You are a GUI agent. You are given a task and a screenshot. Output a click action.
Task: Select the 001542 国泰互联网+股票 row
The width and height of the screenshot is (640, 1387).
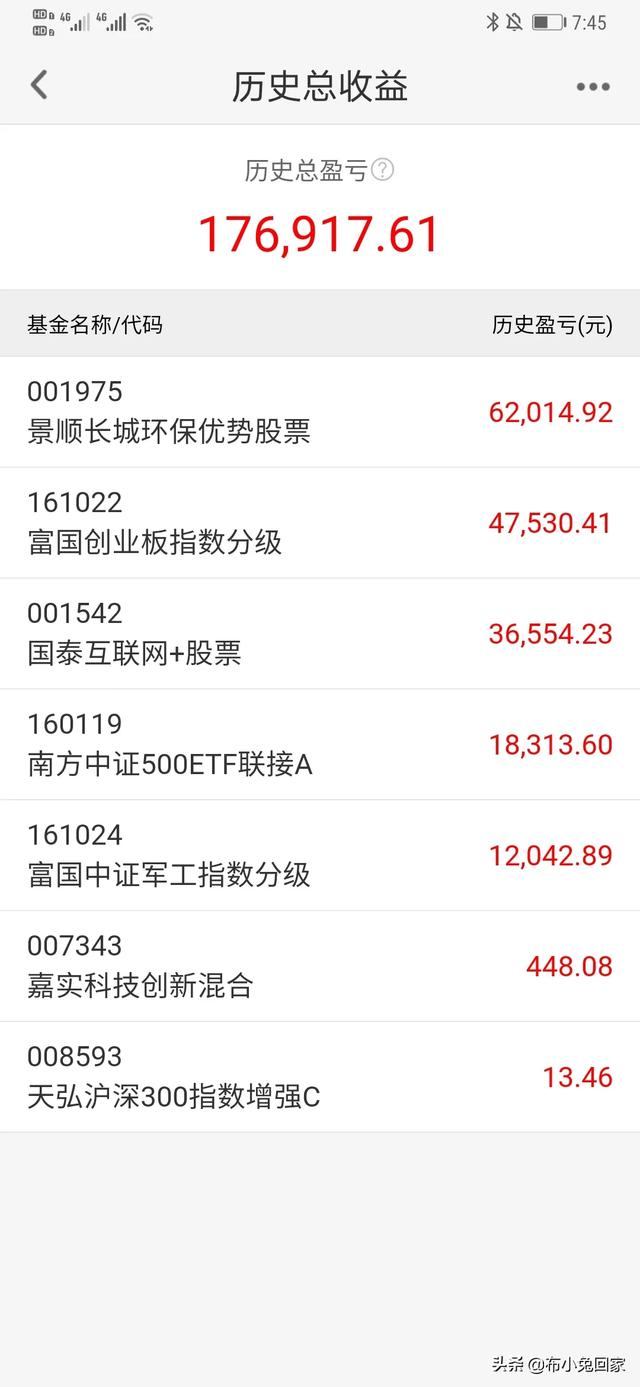pyautogui.click(x=320, y=634)
